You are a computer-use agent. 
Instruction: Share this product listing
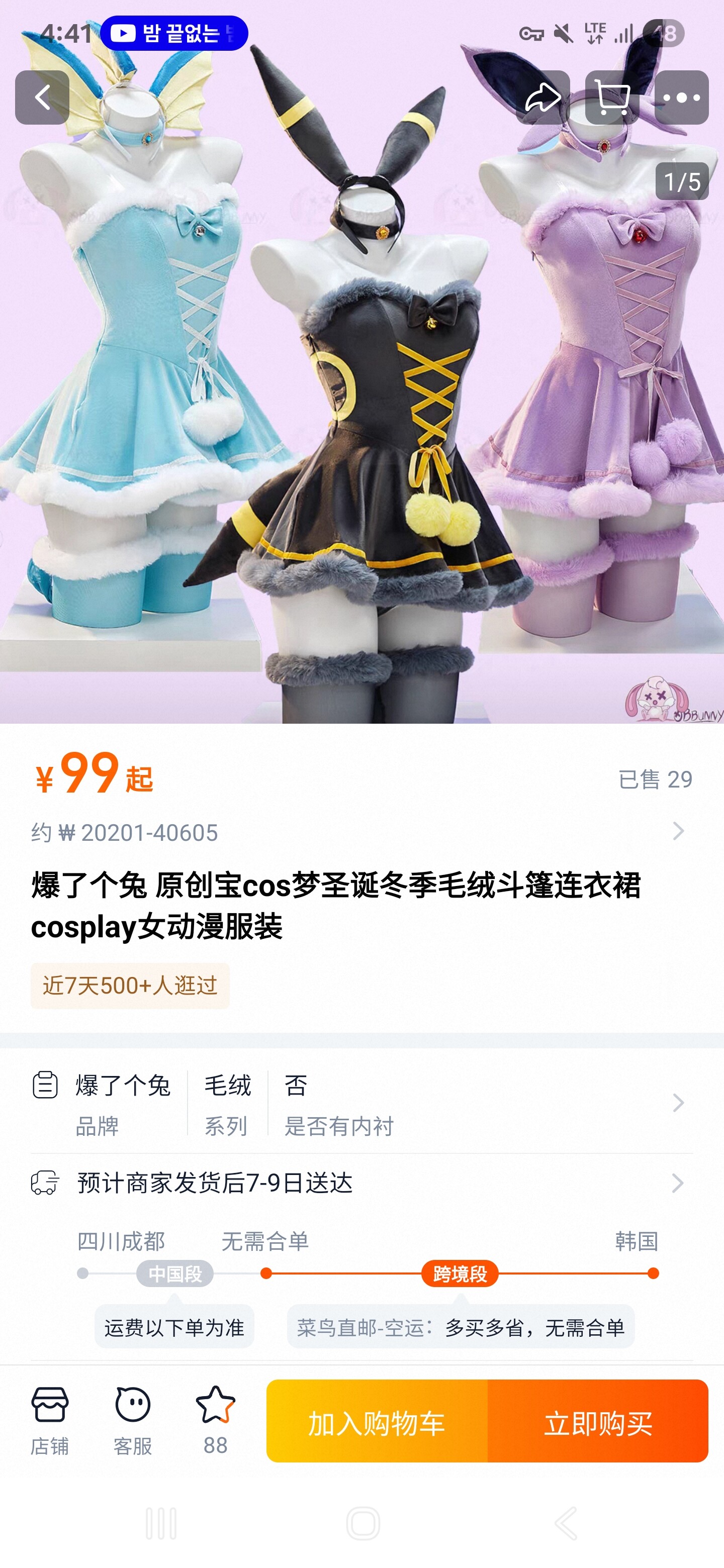click(542, 97)
